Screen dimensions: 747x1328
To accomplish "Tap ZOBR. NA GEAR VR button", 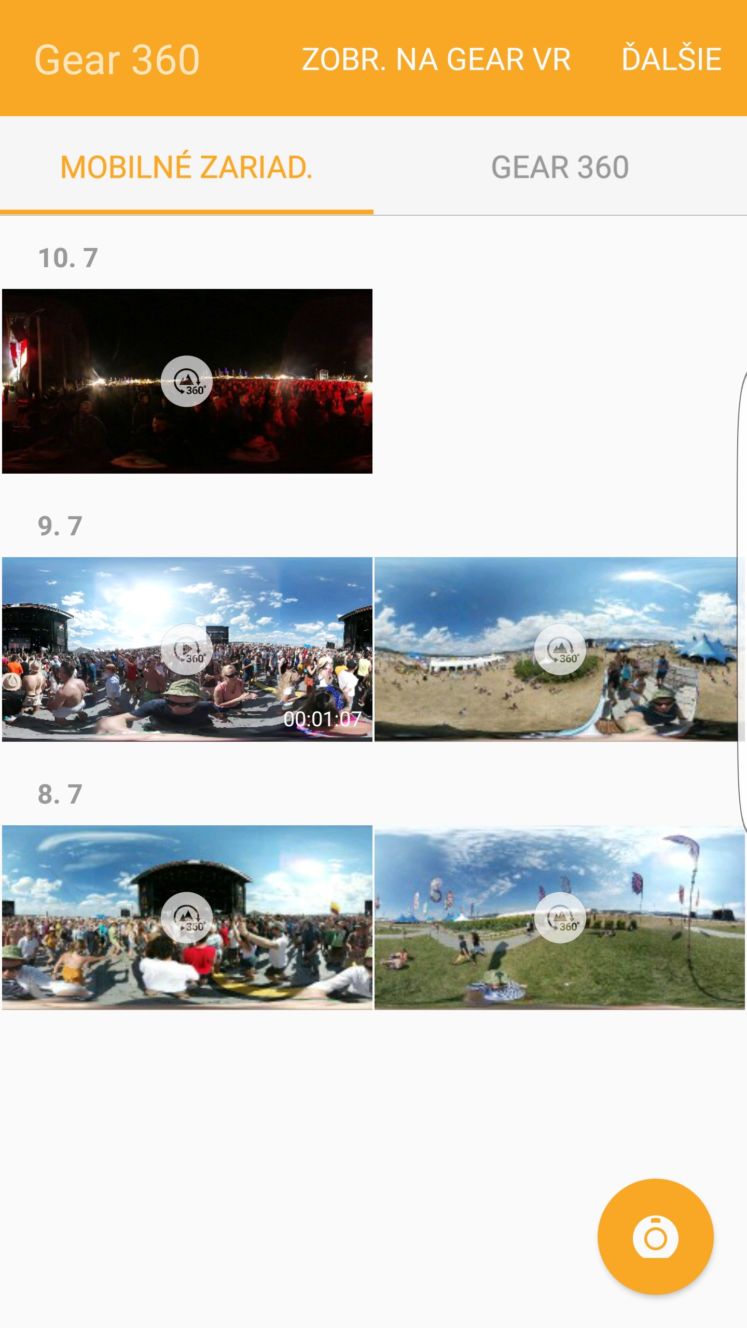I will click(436, 59).
